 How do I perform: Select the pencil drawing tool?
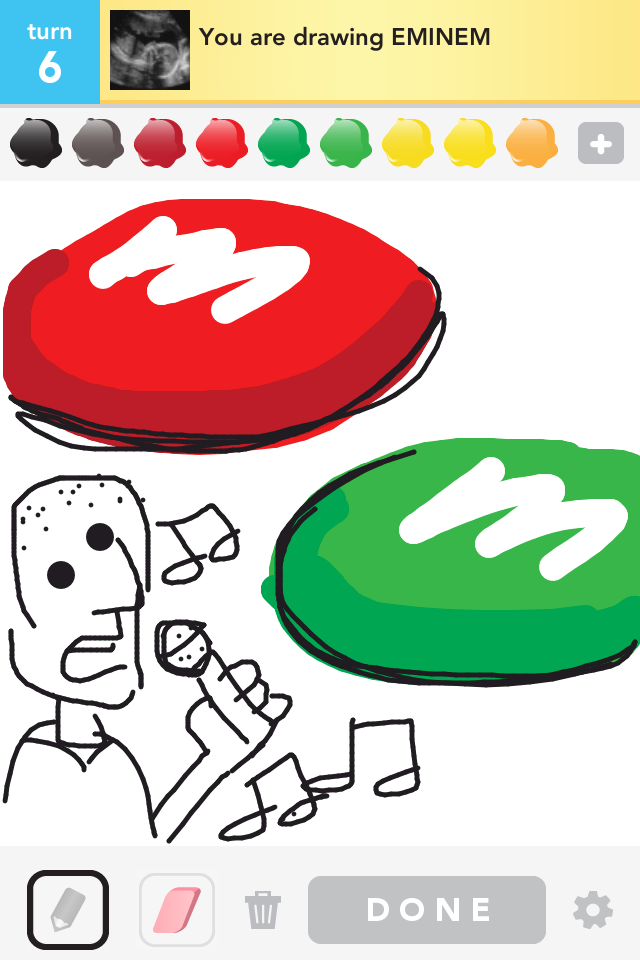(x=68, y=909)
